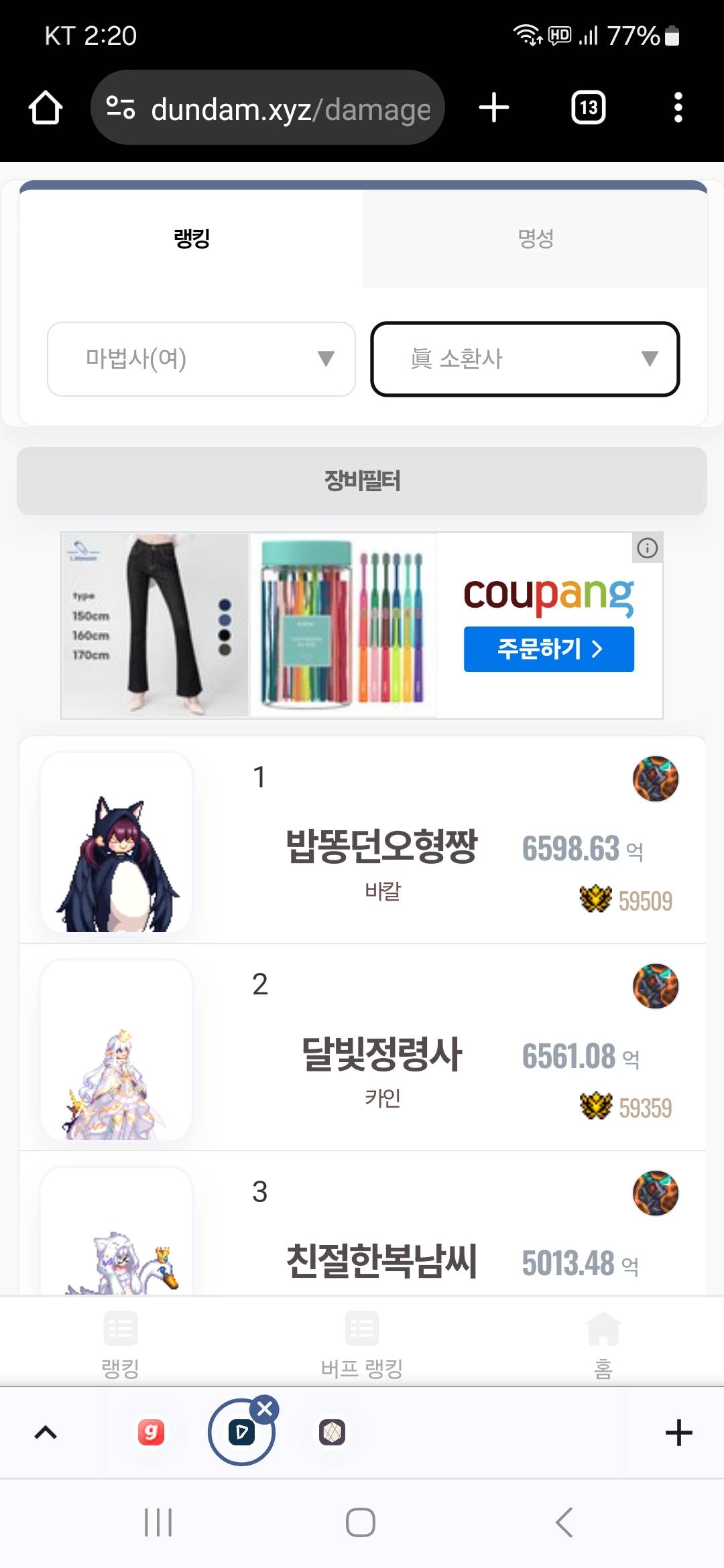Tap the Coupang 주문하기 button
This screenshot has width=724, height=1568.
point(548,649)
